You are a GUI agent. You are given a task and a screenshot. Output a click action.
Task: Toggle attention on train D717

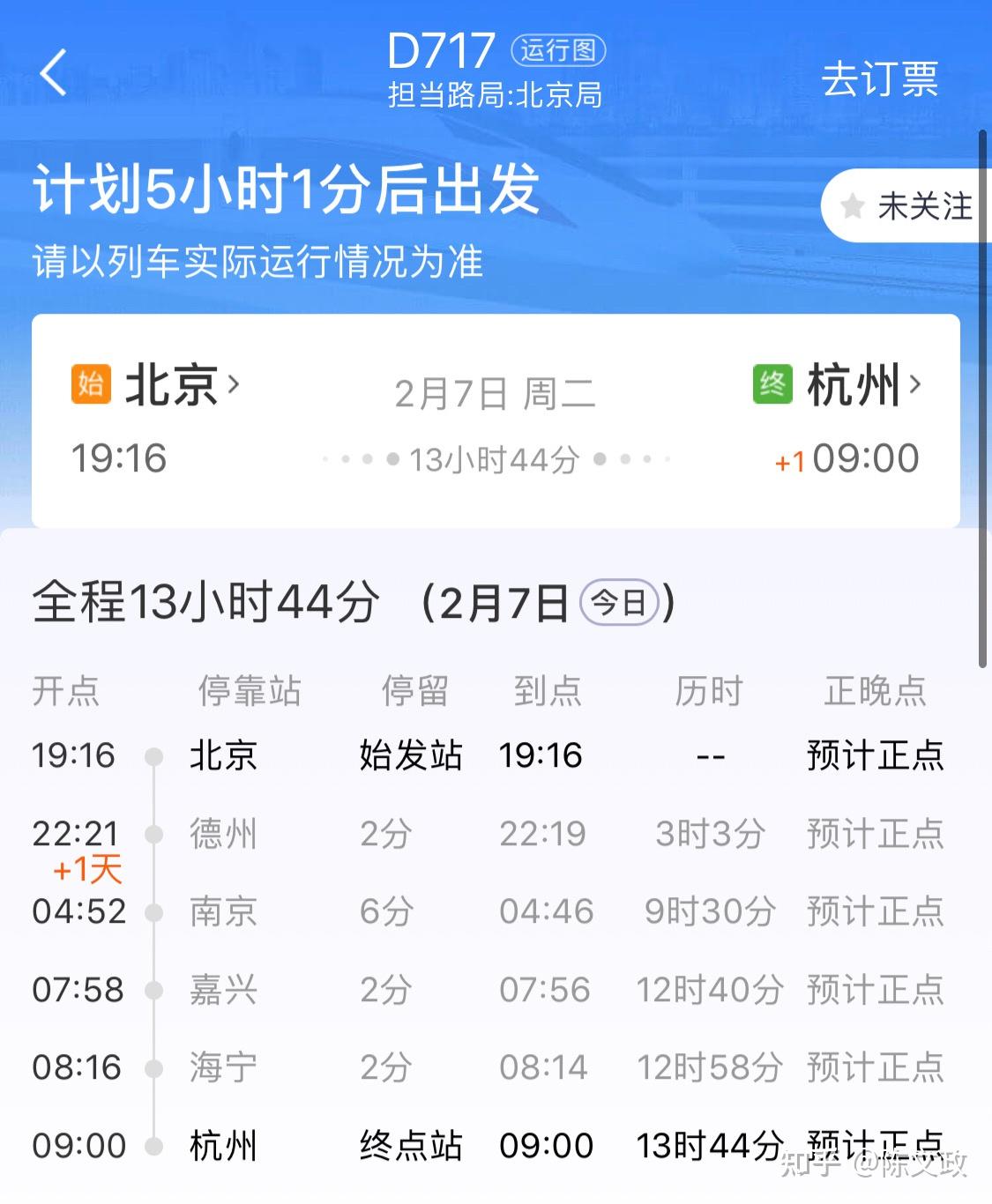pos(899,205)
